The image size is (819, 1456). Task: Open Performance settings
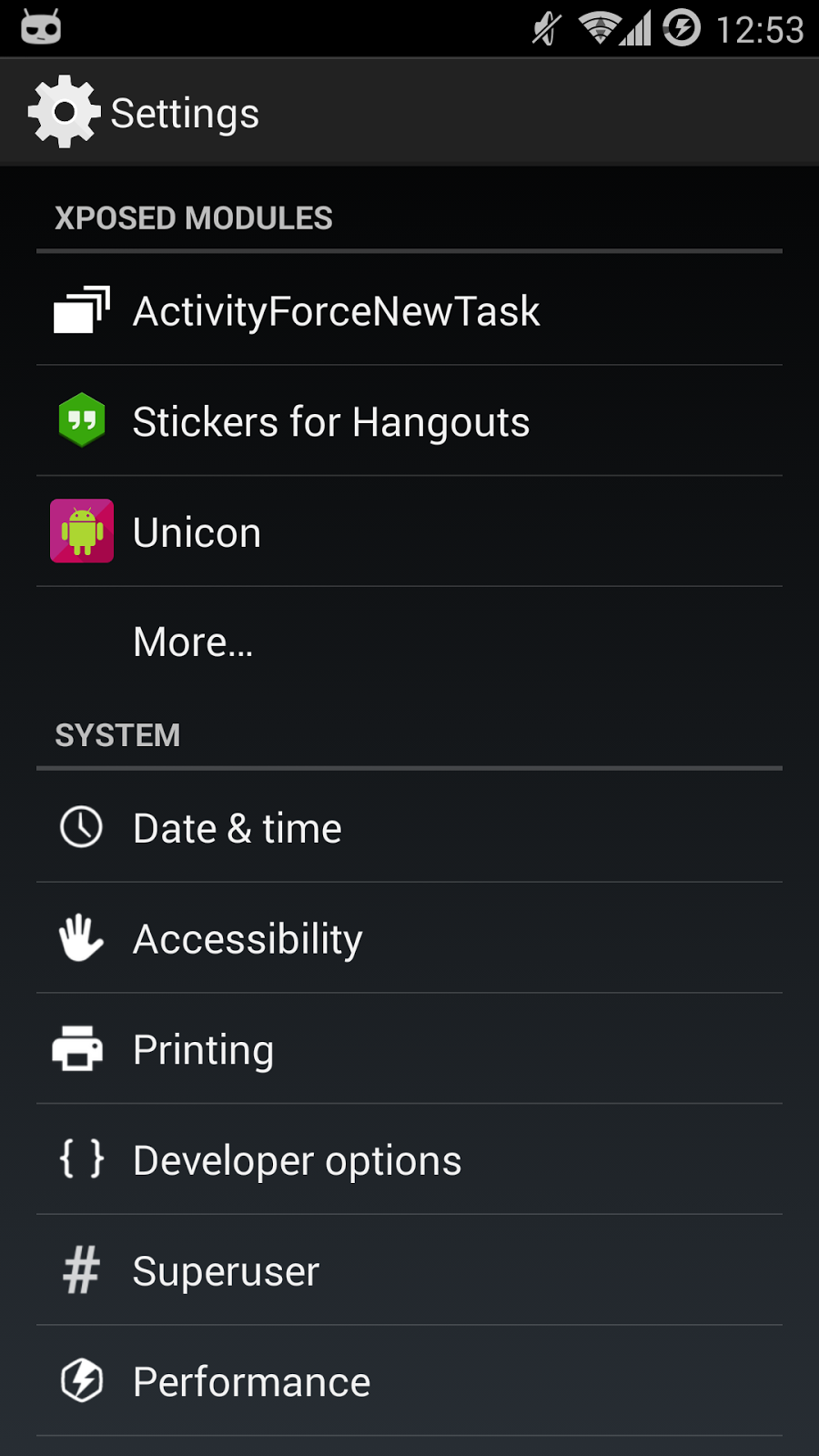pyautogui.click(x=409, y=1381)
